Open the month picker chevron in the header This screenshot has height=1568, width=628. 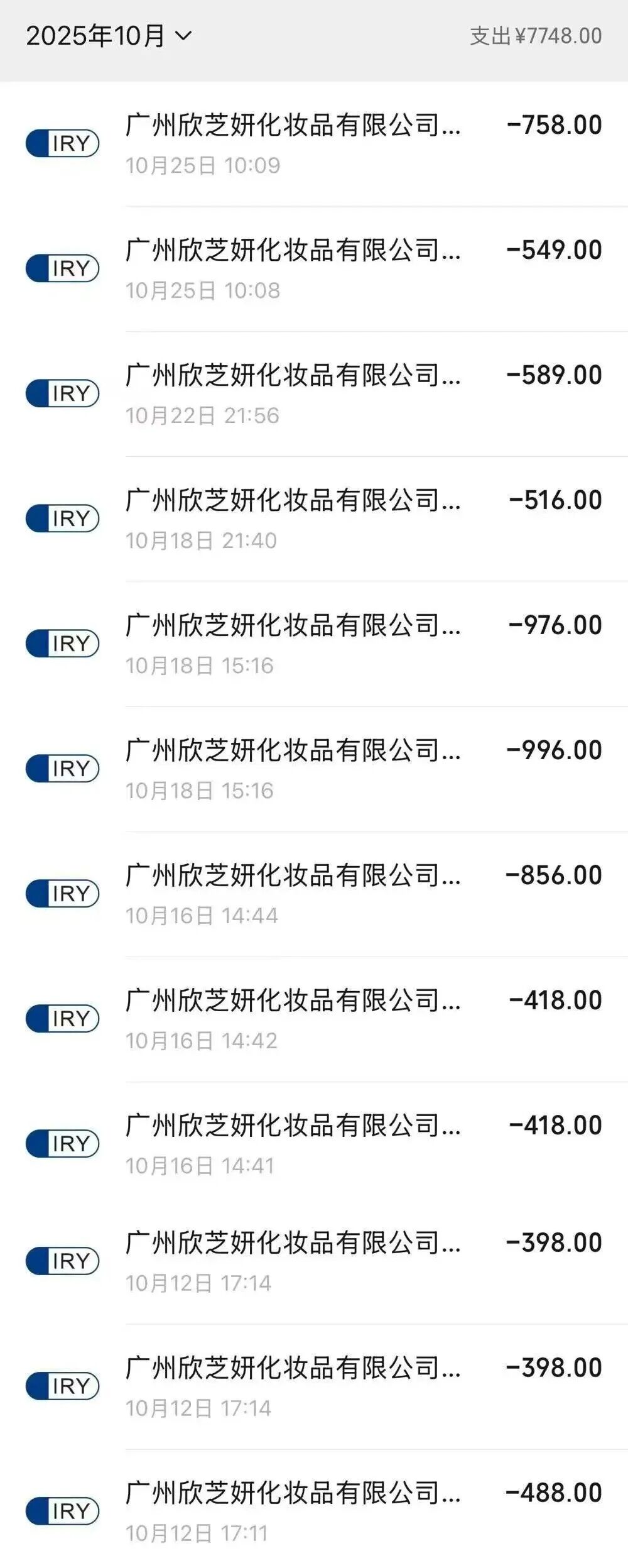[x=182, y=36]
